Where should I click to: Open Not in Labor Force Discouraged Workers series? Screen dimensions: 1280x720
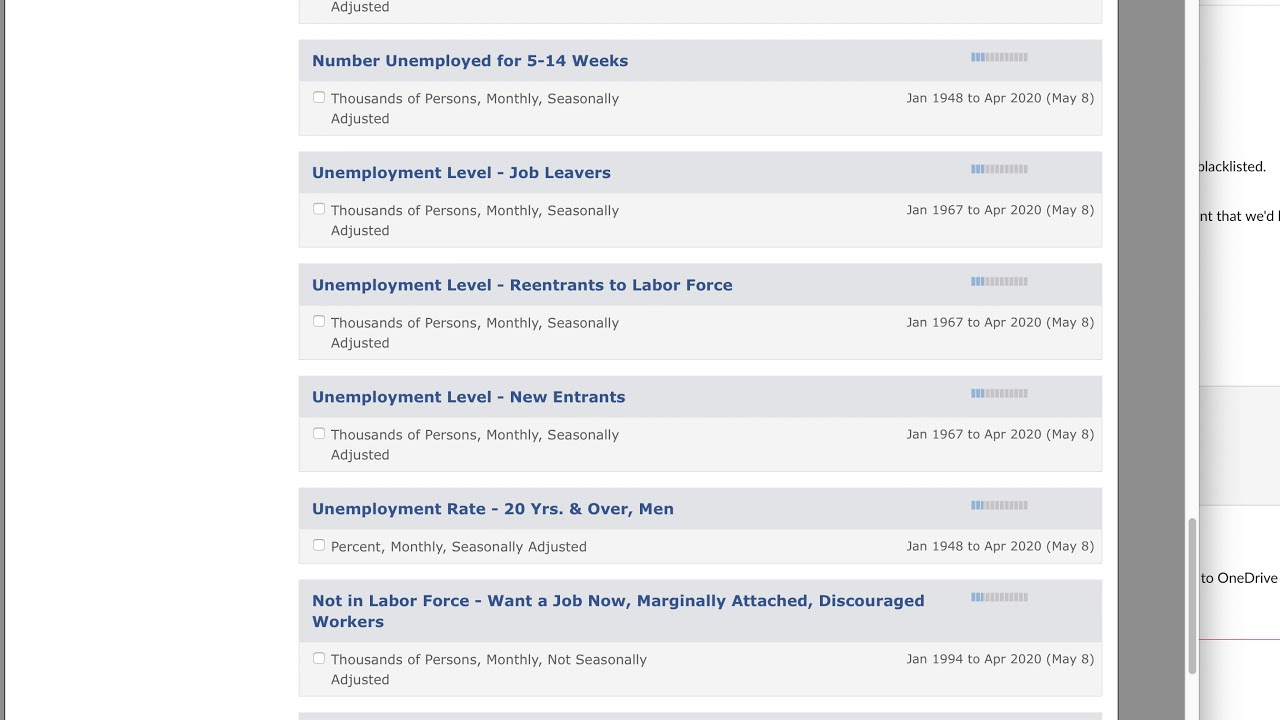(x=617, y=601)
